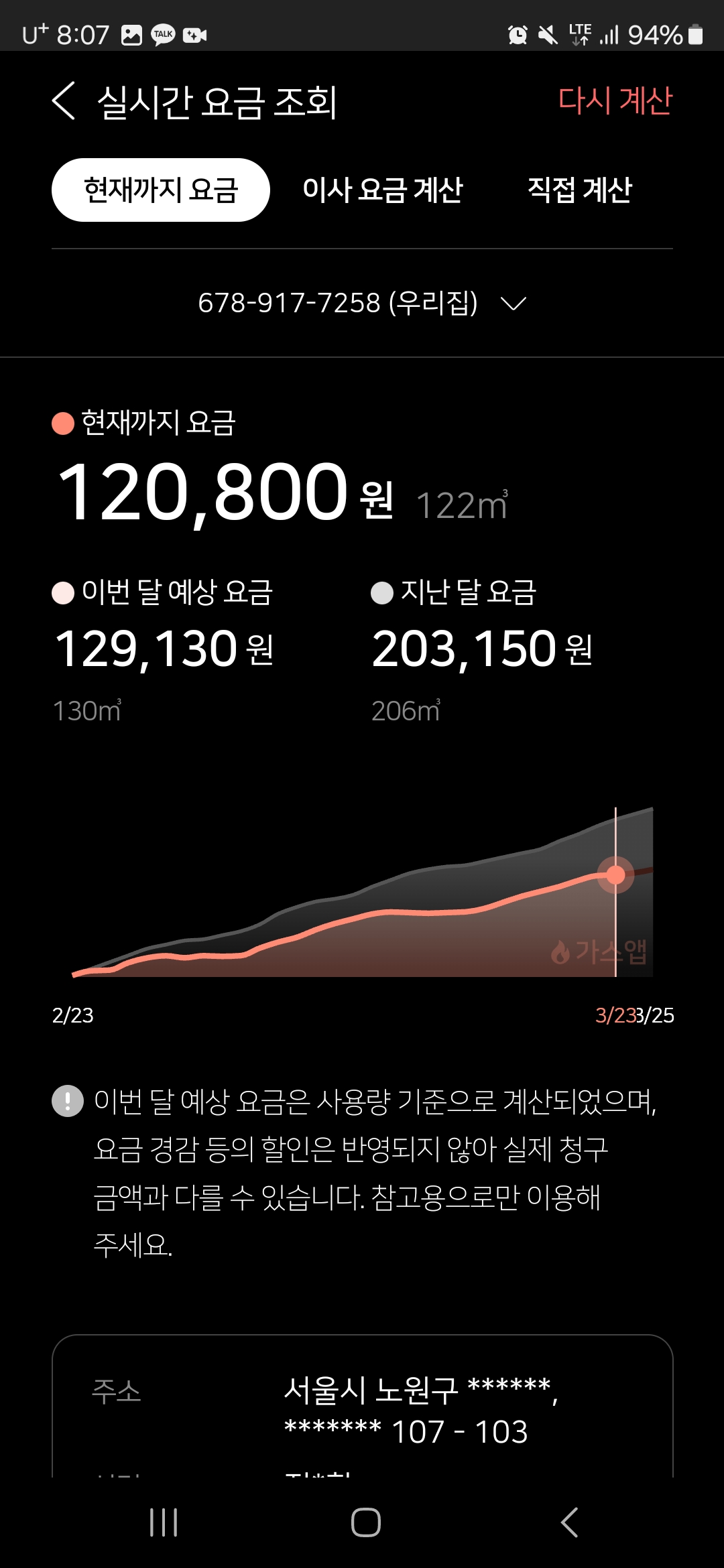Switch to the 이사 요금 계산 tab
724x1568 pixels.
click(382, 190)
